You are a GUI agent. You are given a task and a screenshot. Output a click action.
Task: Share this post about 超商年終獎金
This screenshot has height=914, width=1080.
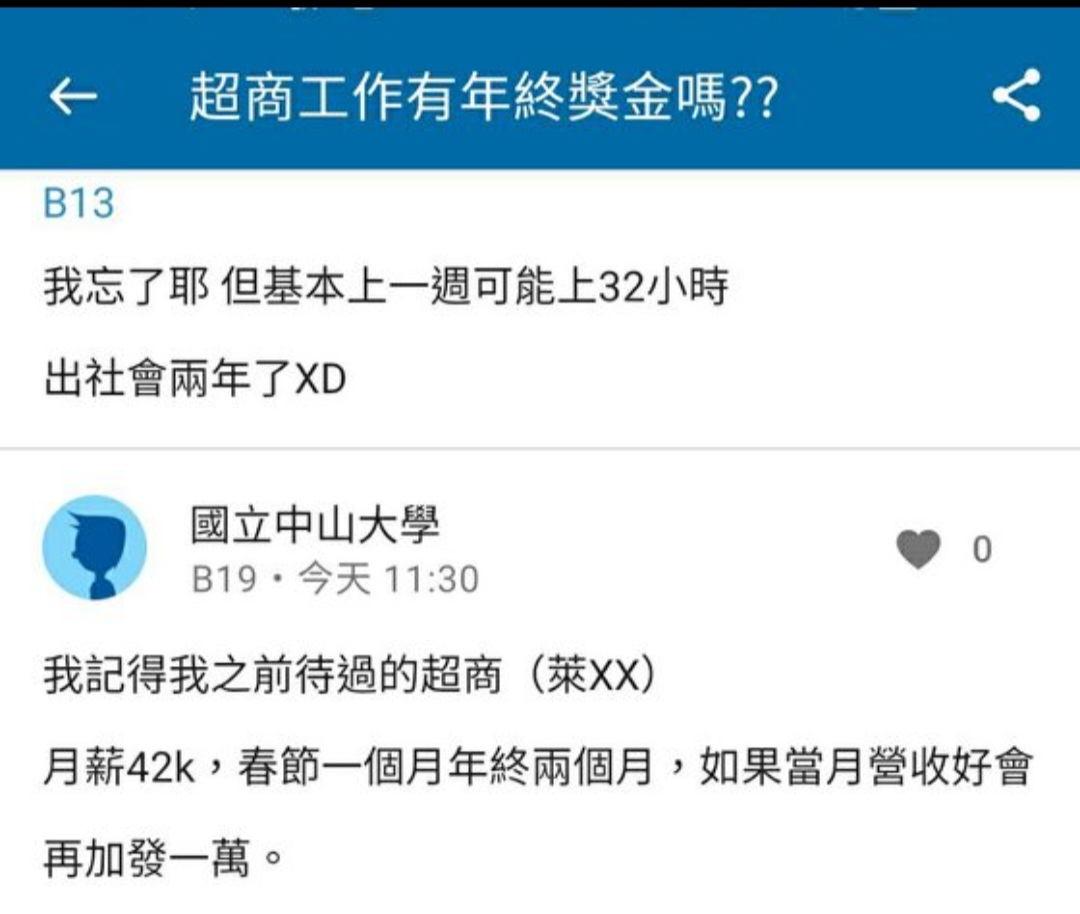click(1016, 97)
